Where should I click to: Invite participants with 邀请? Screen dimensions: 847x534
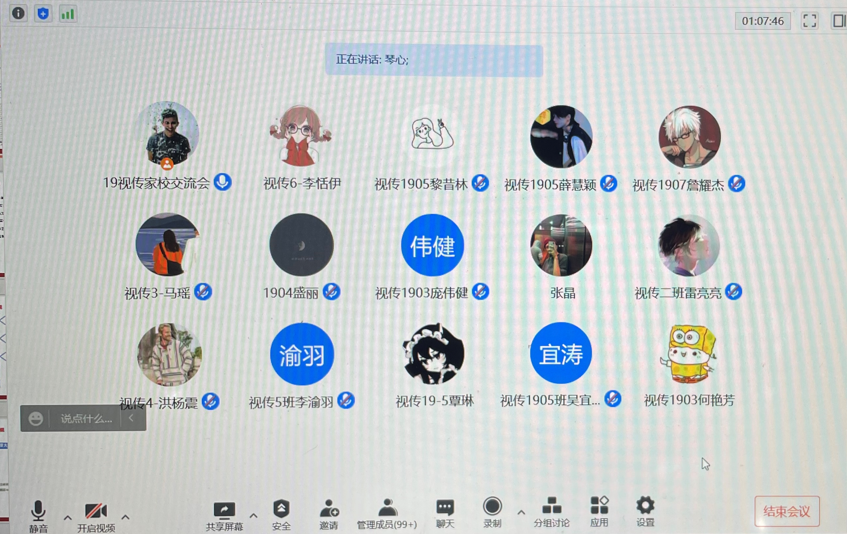(x=329, y=513)
